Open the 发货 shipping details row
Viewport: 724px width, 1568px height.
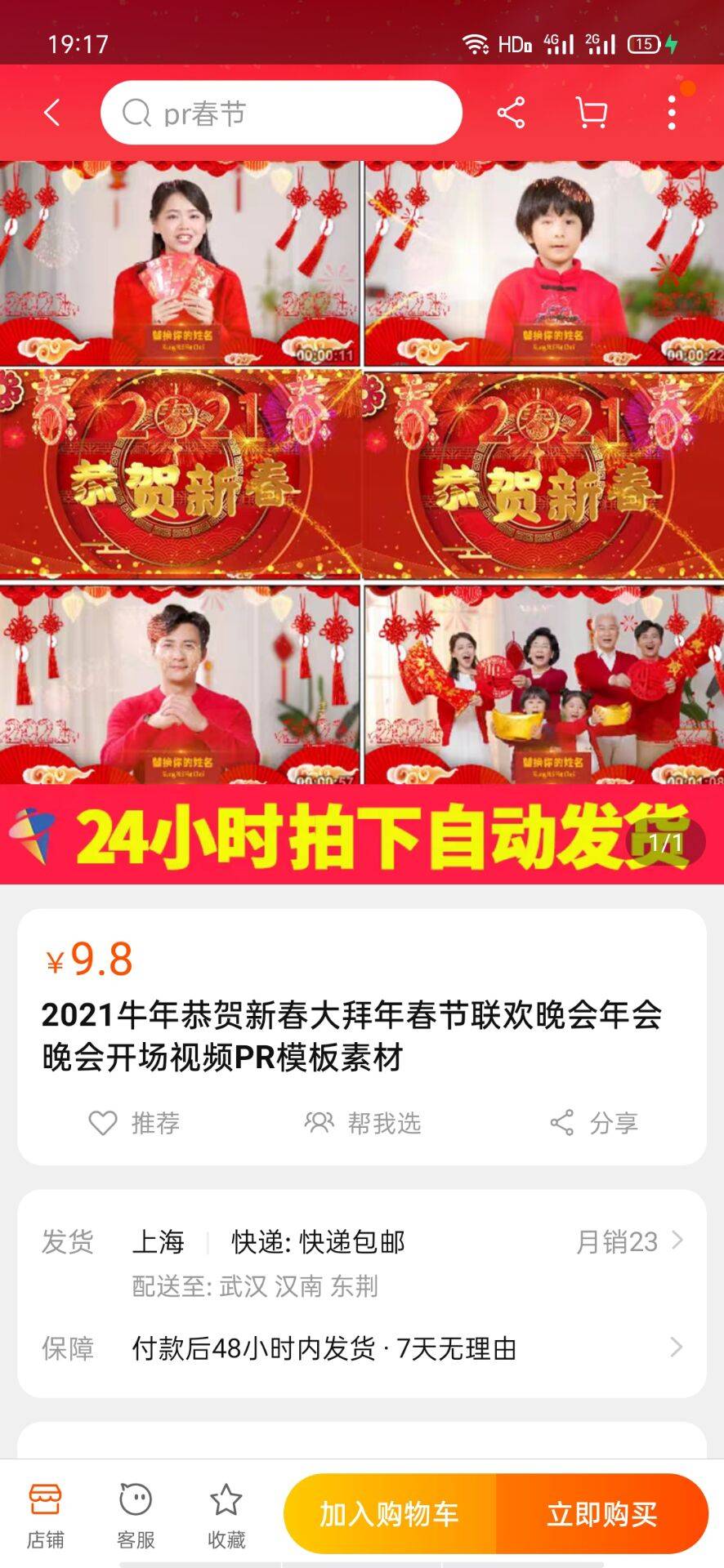tap(362, 1263)
